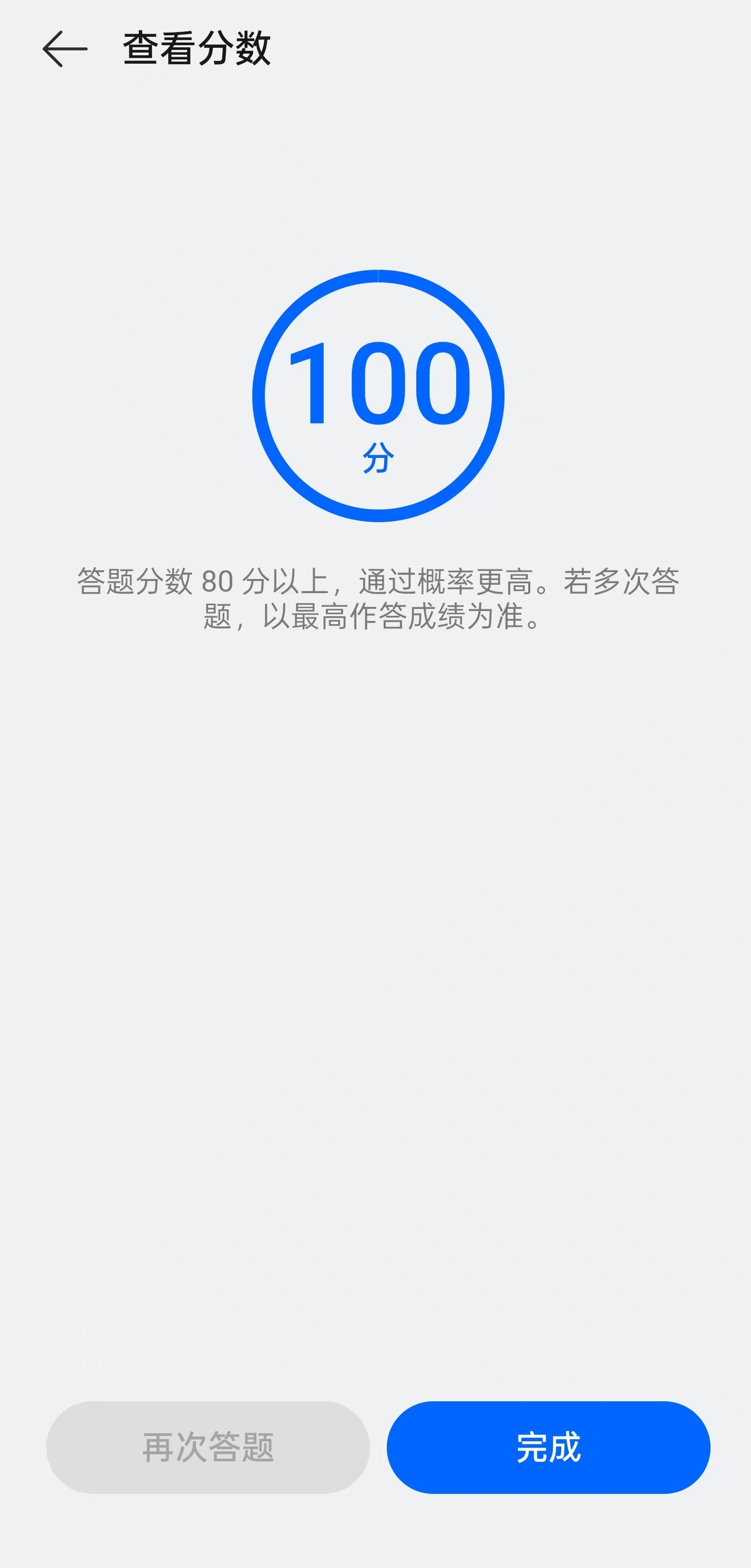Tap the blue 完成 button
Viewport: 751px width, 1568px height.
click(548, 1447)
